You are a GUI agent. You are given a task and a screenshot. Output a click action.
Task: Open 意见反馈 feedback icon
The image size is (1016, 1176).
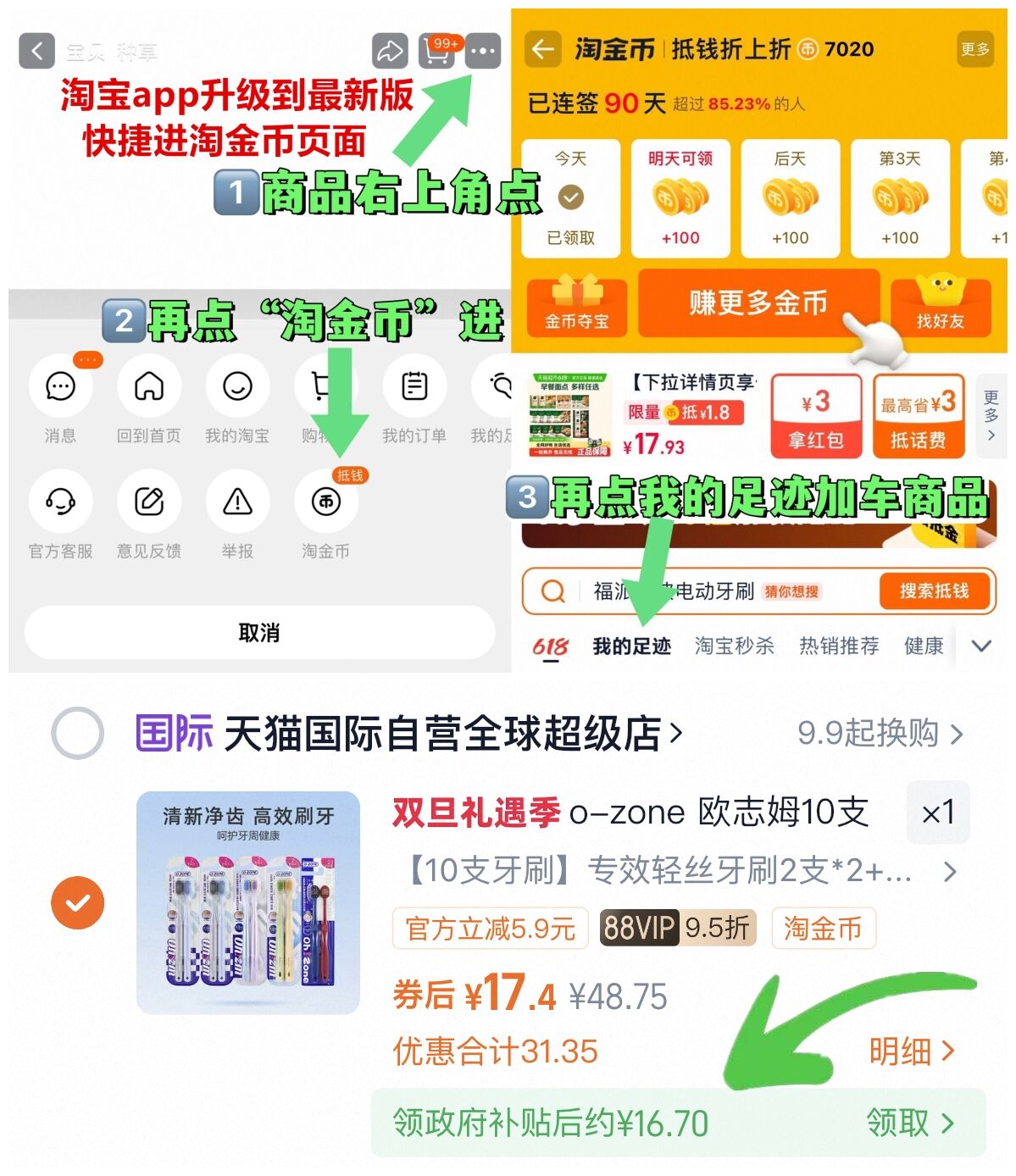coord(148,502)
